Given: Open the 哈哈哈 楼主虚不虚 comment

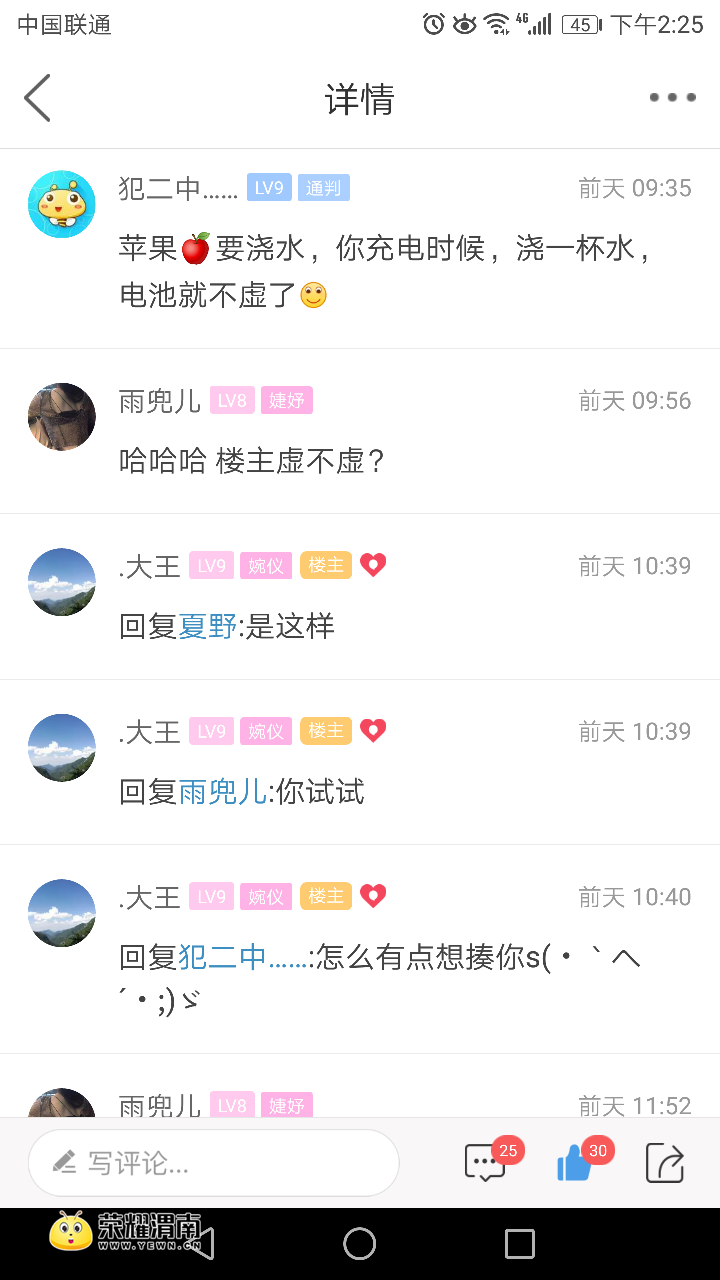Looking at the screenshot, I should point(252,461).
